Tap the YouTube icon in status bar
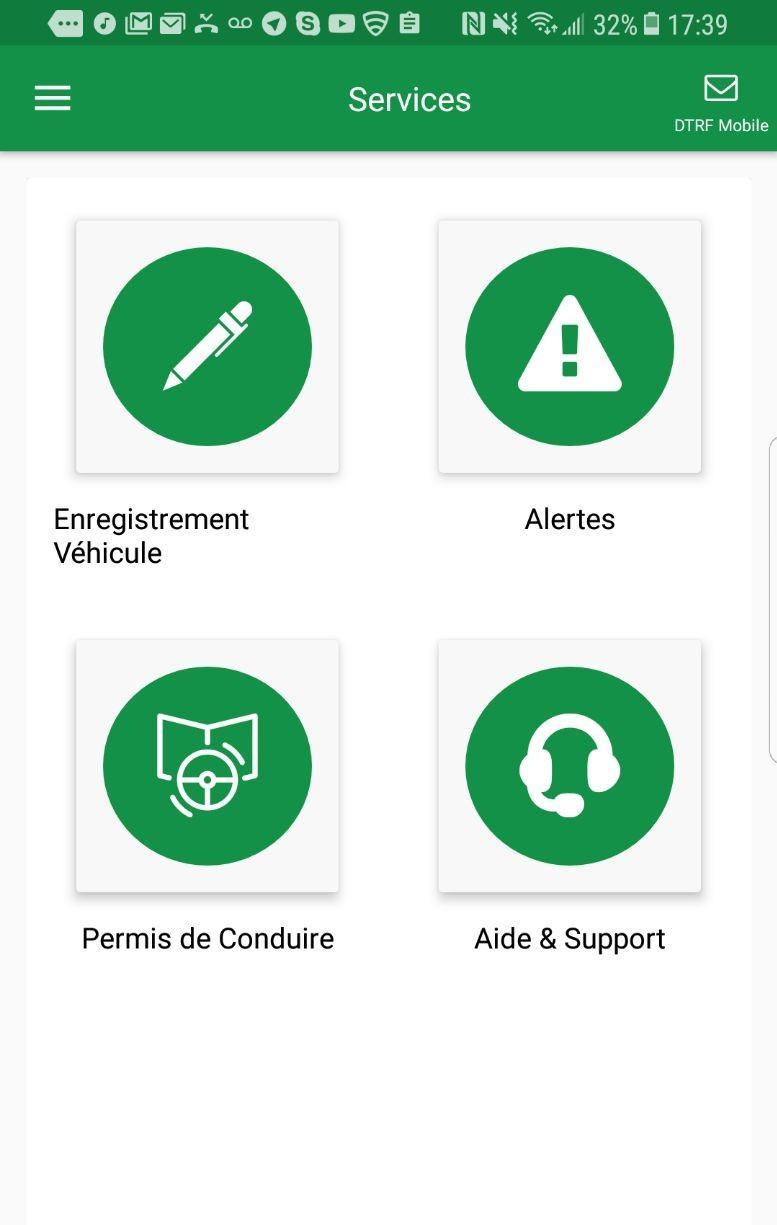Screen dimensions: 777x1225 coord(341,21)
